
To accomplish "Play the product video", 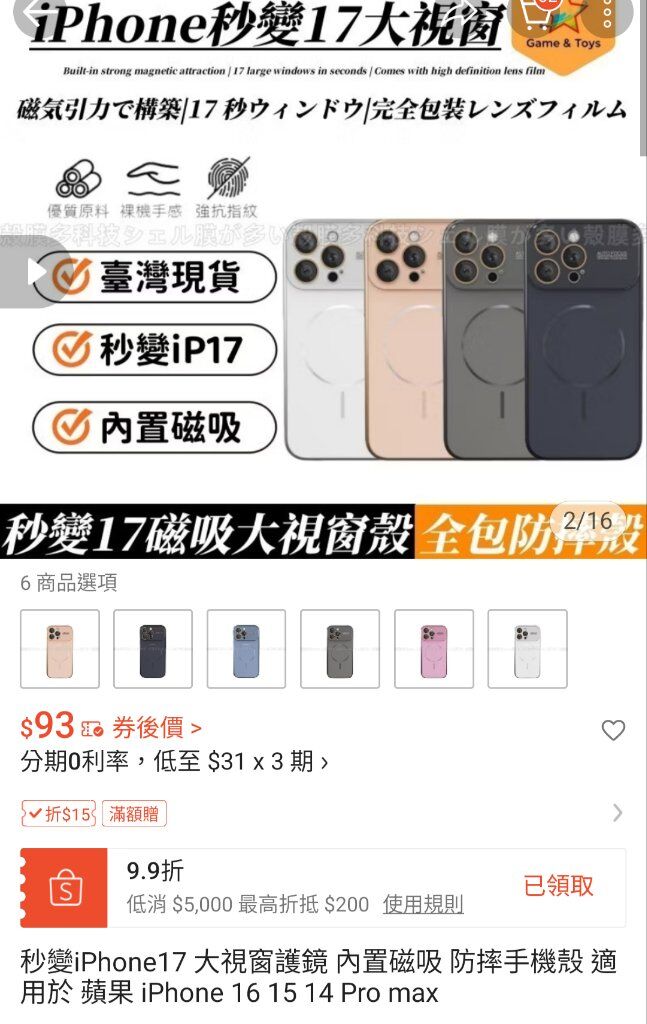I will point(36,272).
